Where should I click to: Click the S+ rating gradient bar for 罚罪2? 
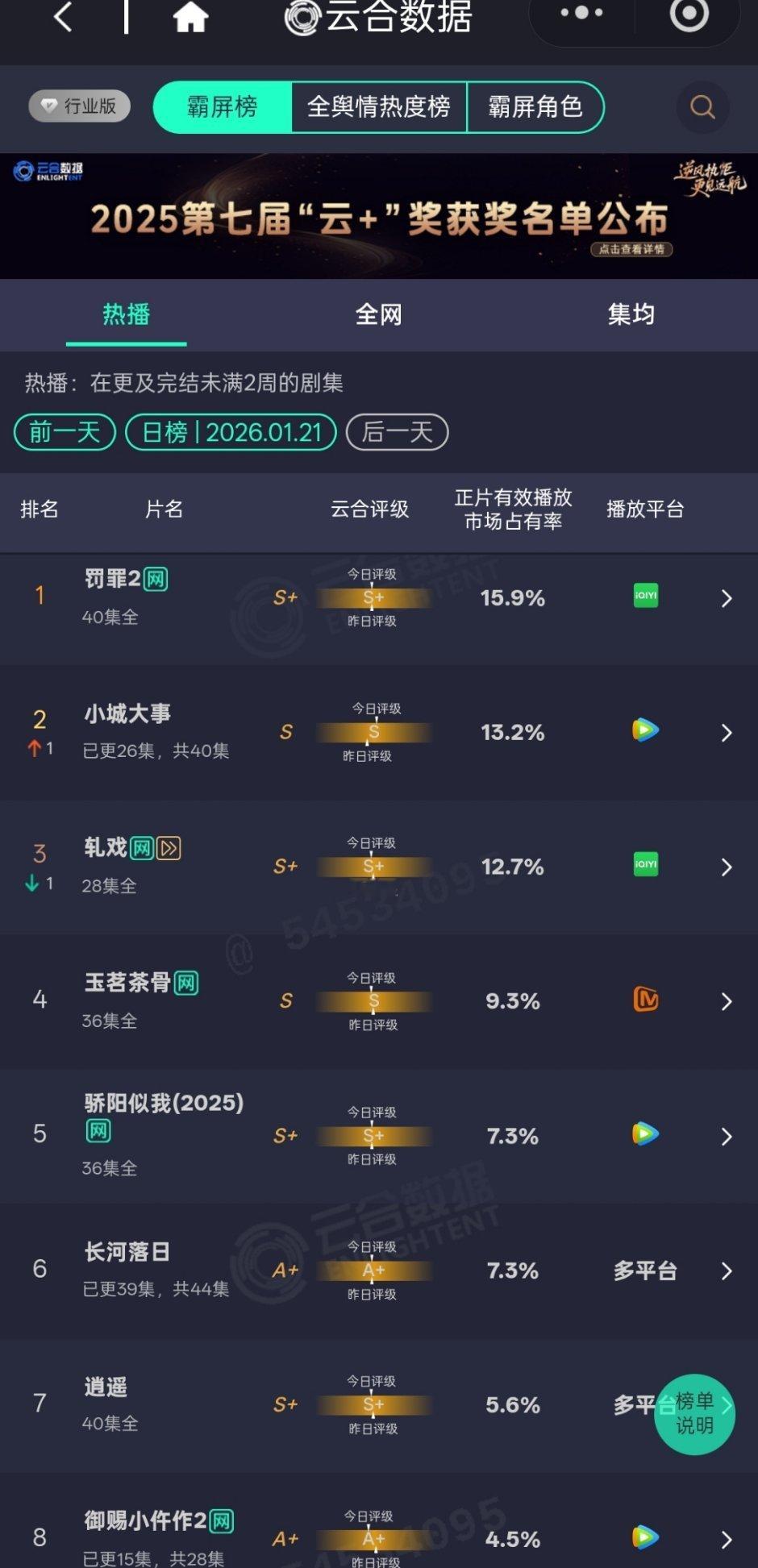click(x=373, y=598)
